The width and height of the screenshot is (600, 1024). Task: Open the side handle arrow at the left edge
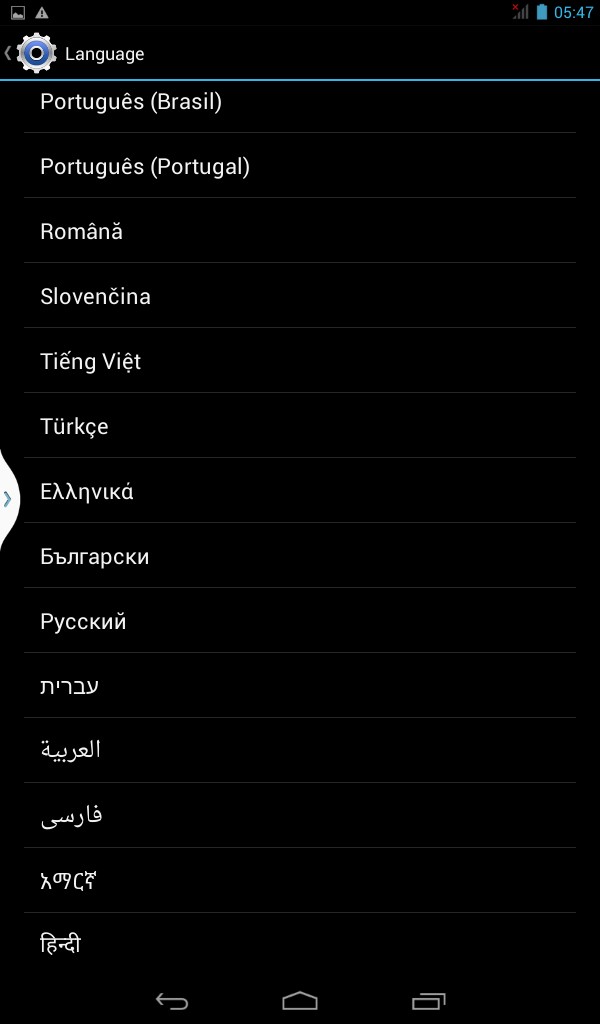click(x=8, y=498)
